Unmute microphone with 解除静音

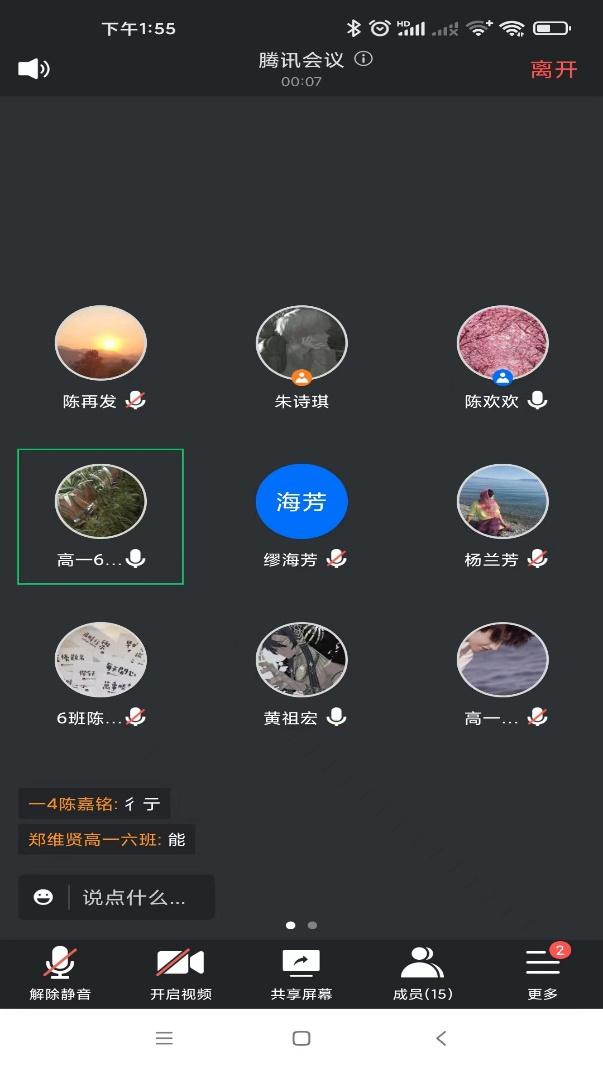[x=60, y=973]
